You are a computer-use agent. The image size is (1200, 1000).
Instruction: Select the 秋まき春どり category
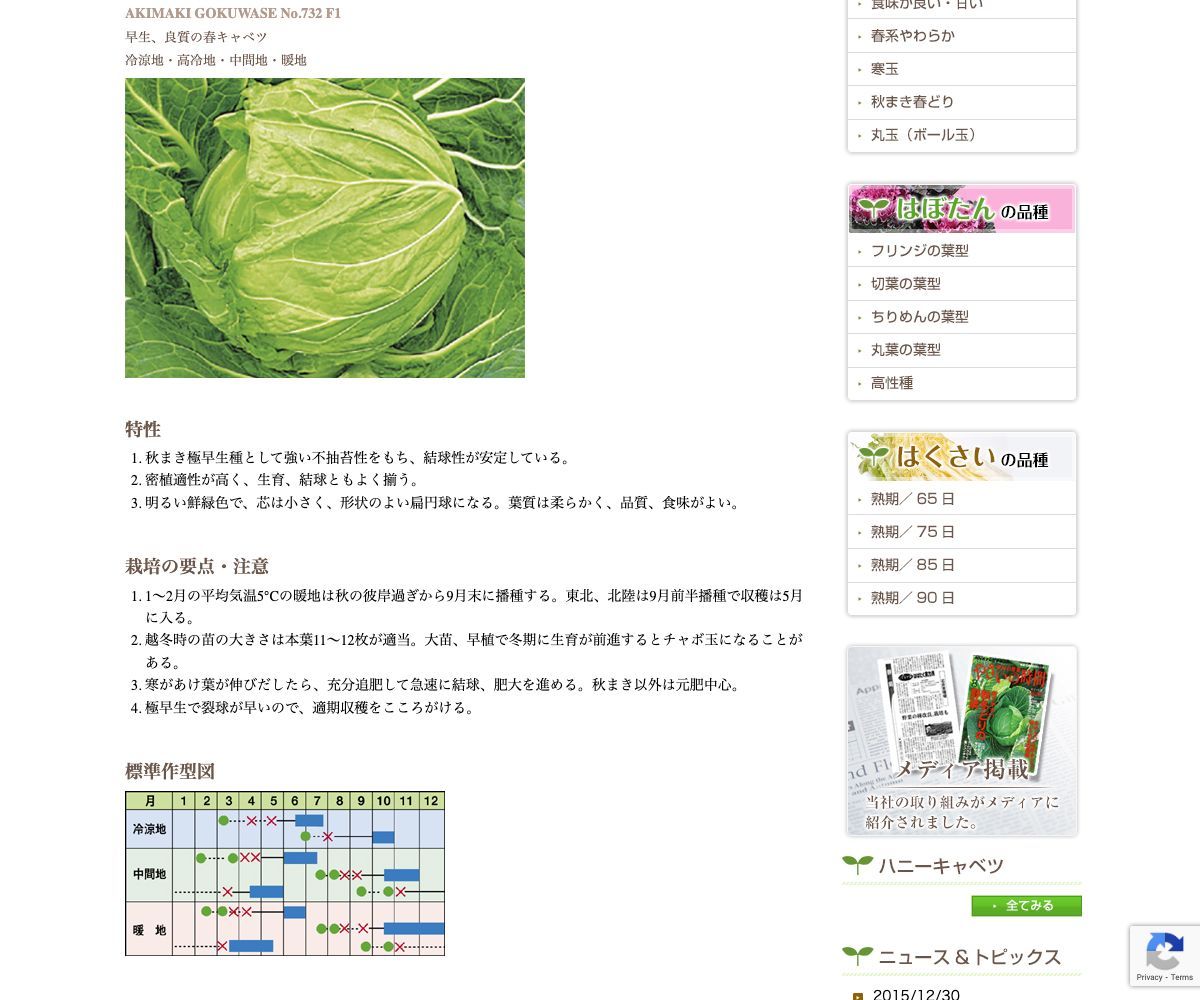click(912, 102)
